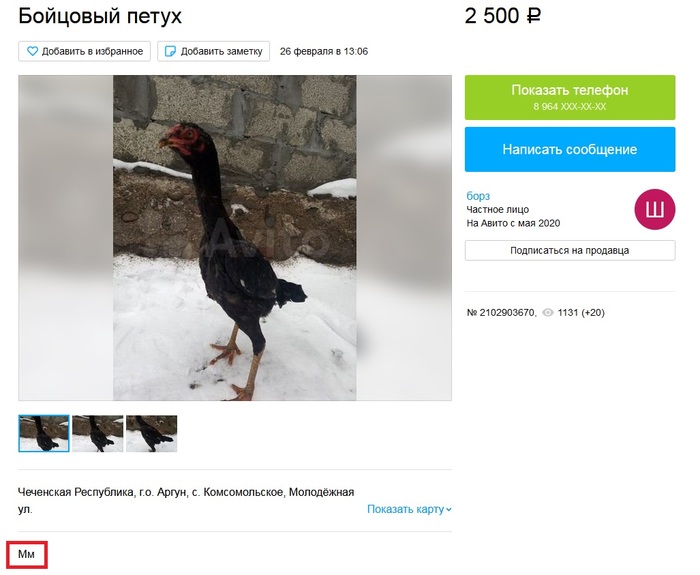Viewport: 700px width, 575px height.
Task: Open seller avatar with letter Ш
Action: coord(655,209)
